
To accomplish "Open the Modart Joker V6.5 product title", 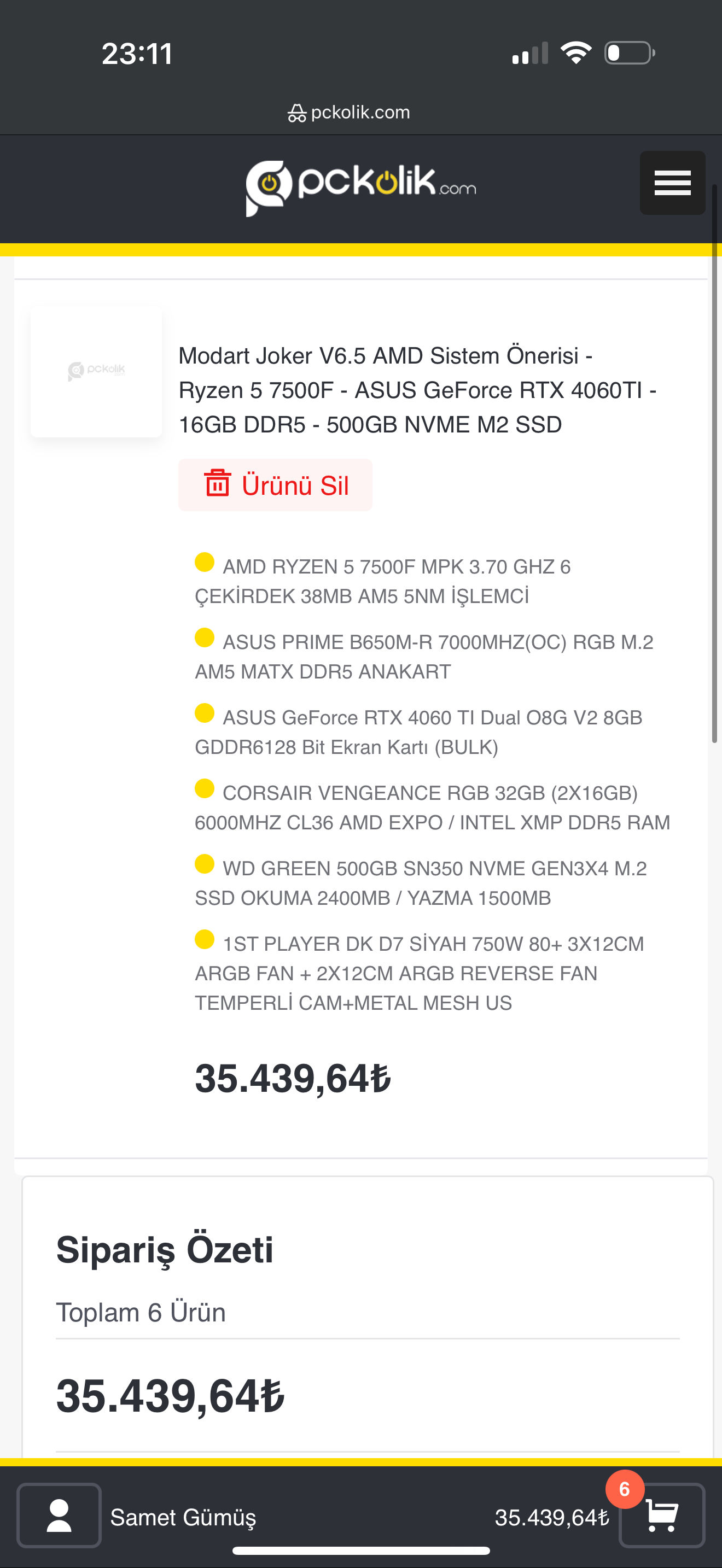I will (416, 390).
